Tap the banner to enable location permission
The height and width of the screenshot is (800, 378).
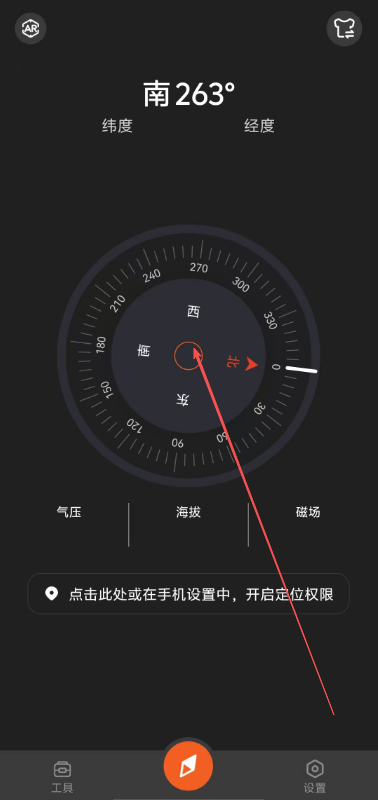(188, 593)
